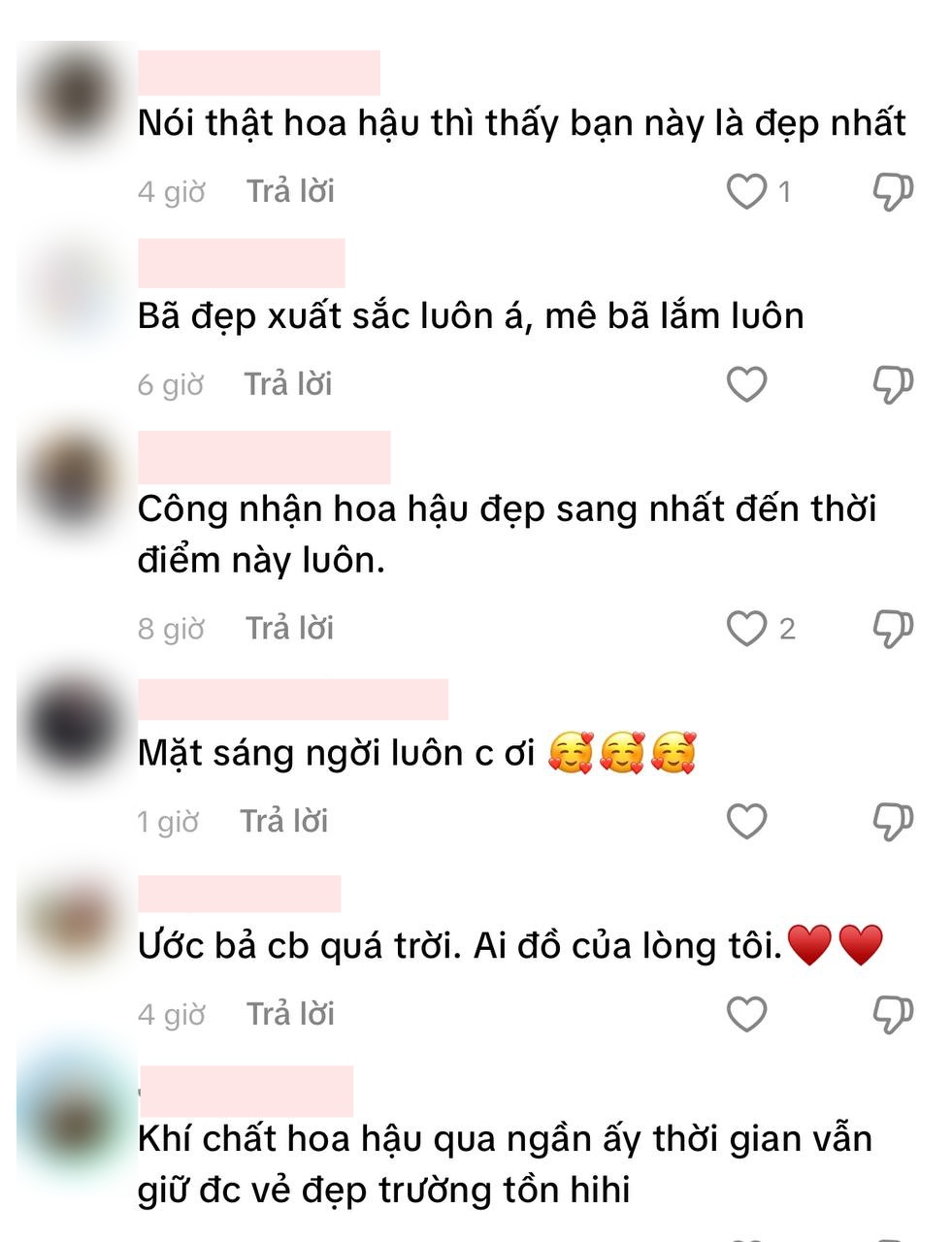Dislike the comment 'Bã đẹp xuất sắc luôn á'
The height and width of the screenshot is (1242, 952).
tap(892, 384)
